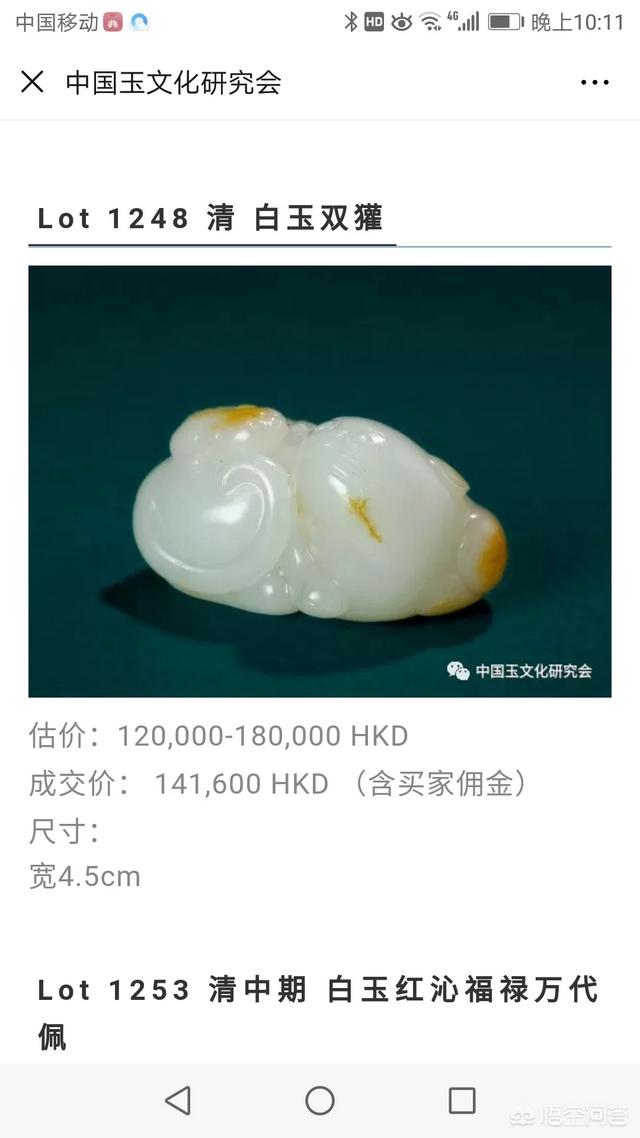The height and width of the screenshot is (1138, 640).
Task: Open the recent apps view
Action: coord(462,1100)
